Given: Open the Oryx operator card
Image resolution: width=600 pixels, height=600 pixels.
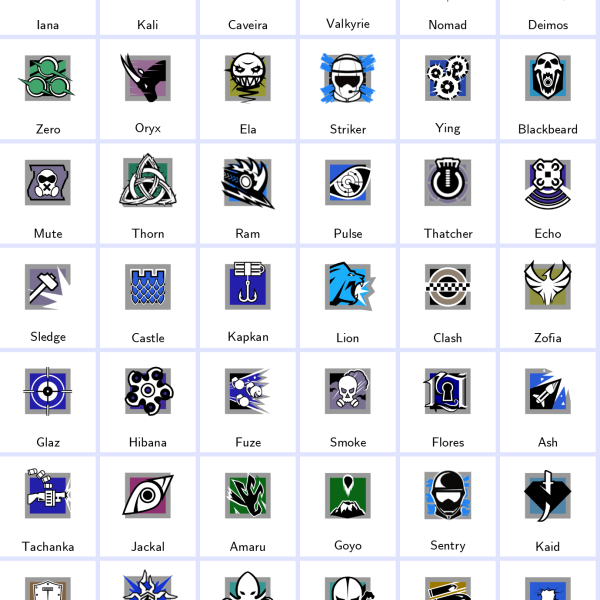Looking at the screenshot, I should 148,90.
